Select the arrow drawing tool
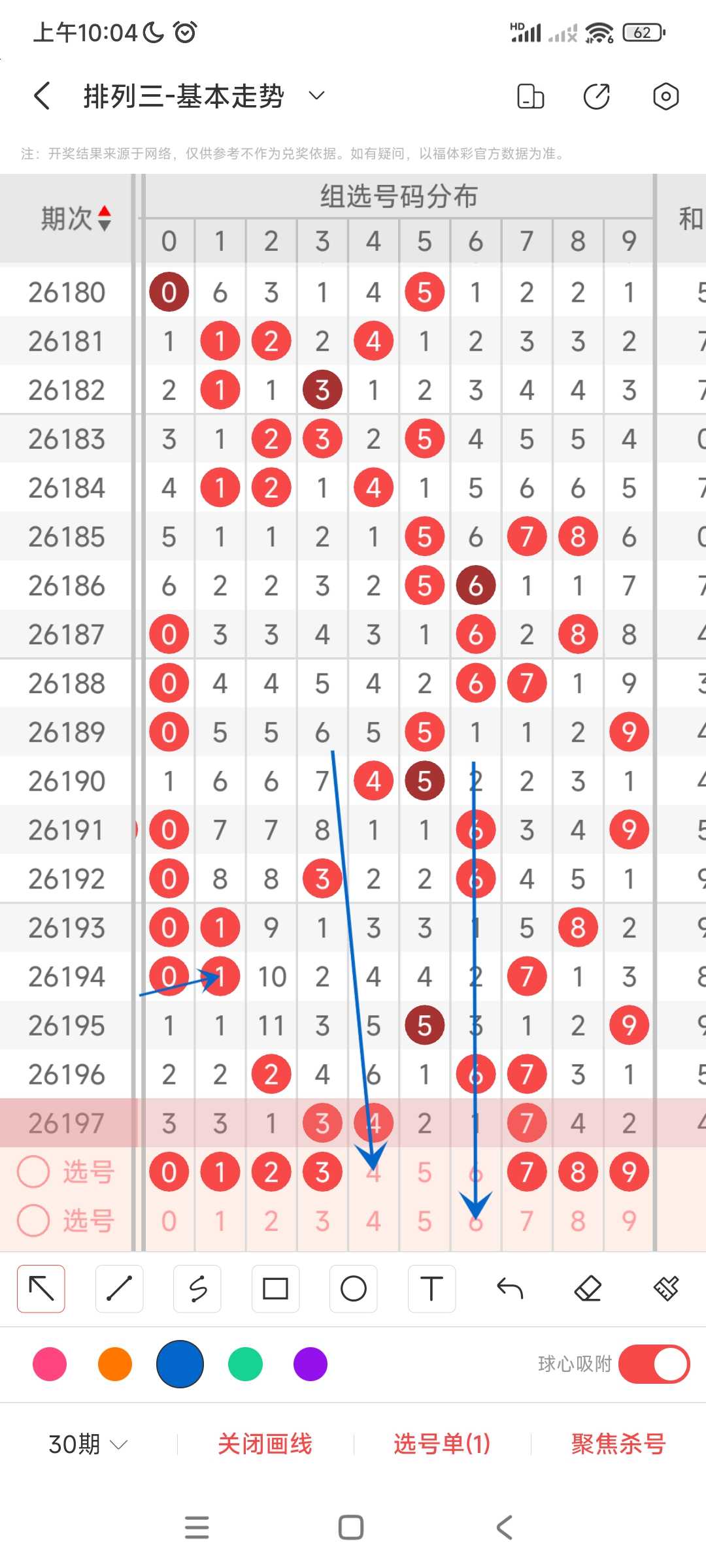This screenshot has width=706, height=1568. click(x=41, y=1289)
